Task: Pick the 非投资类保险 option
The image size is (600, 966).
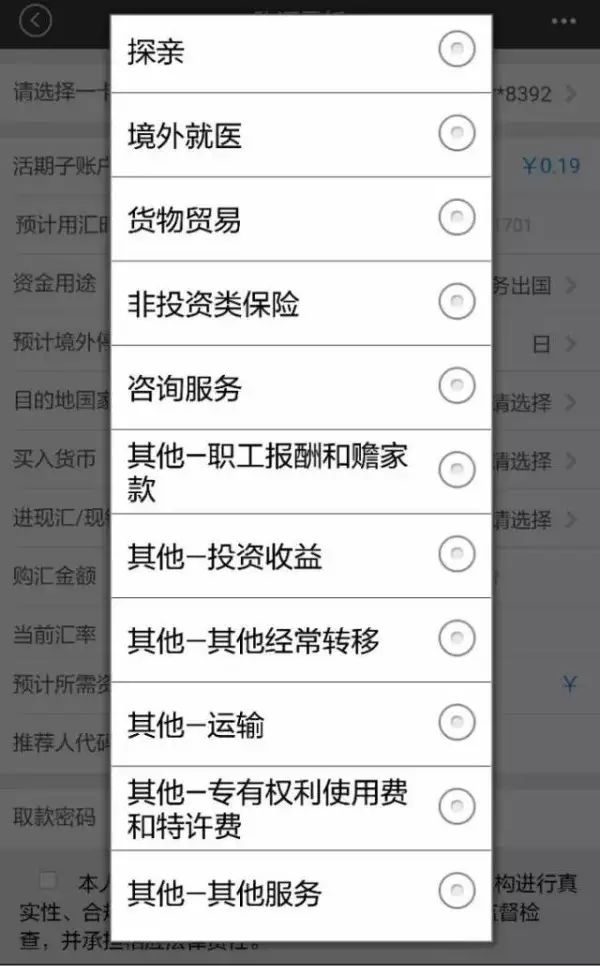Action: pyautogui.click(x=301, y=303)
